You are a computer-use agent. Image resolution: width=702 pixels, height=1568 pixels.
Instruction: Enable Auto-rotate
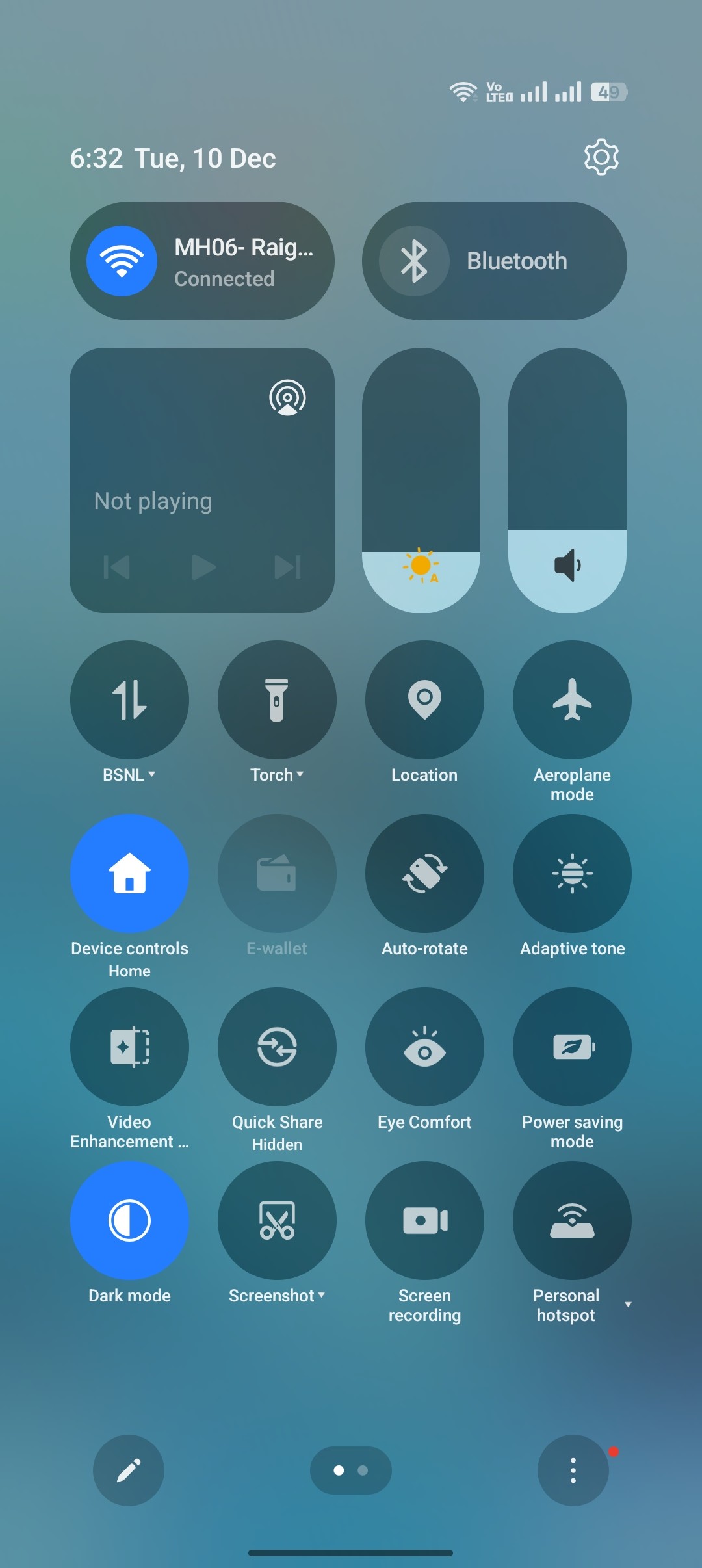click(424, 873)
